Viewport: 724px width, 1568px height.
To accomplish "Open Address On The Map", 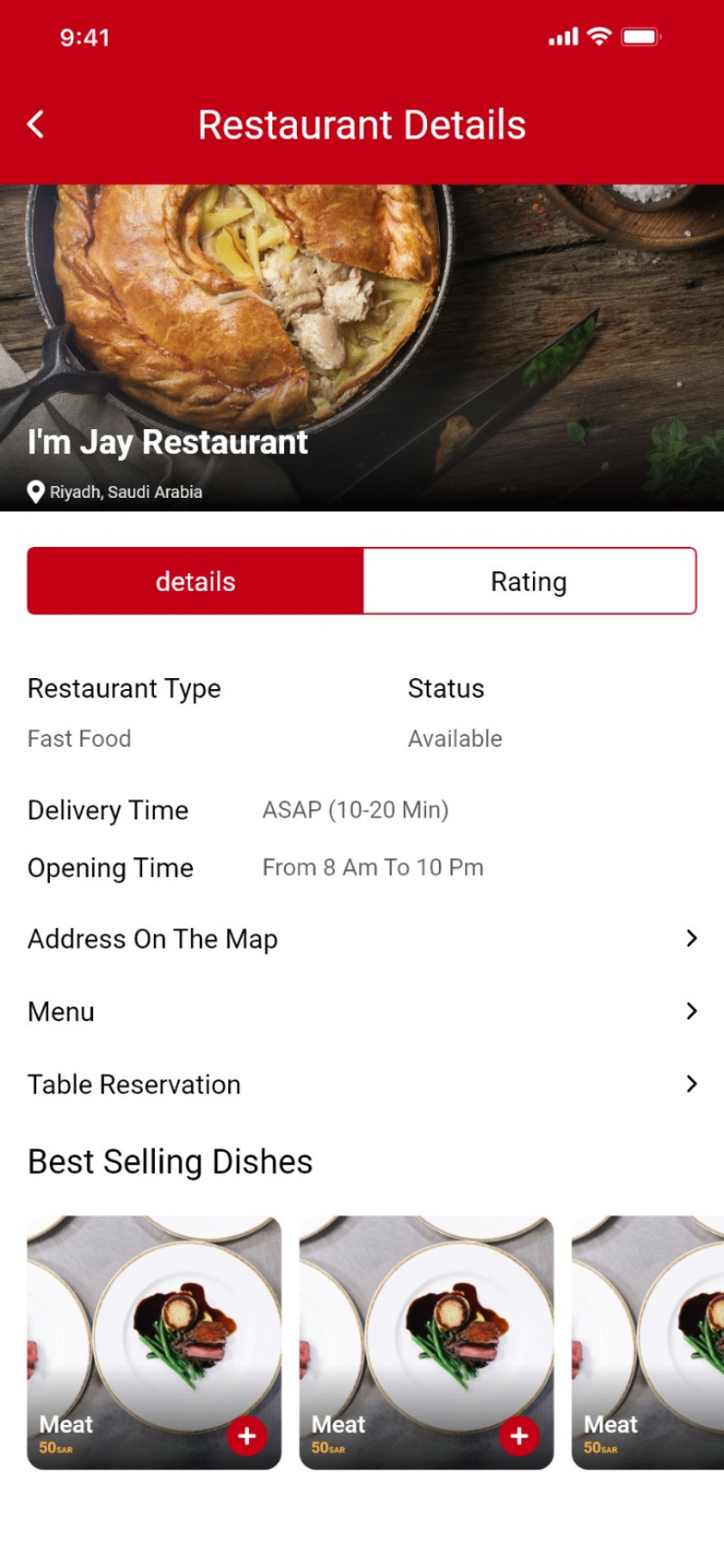I will point(362,939).
